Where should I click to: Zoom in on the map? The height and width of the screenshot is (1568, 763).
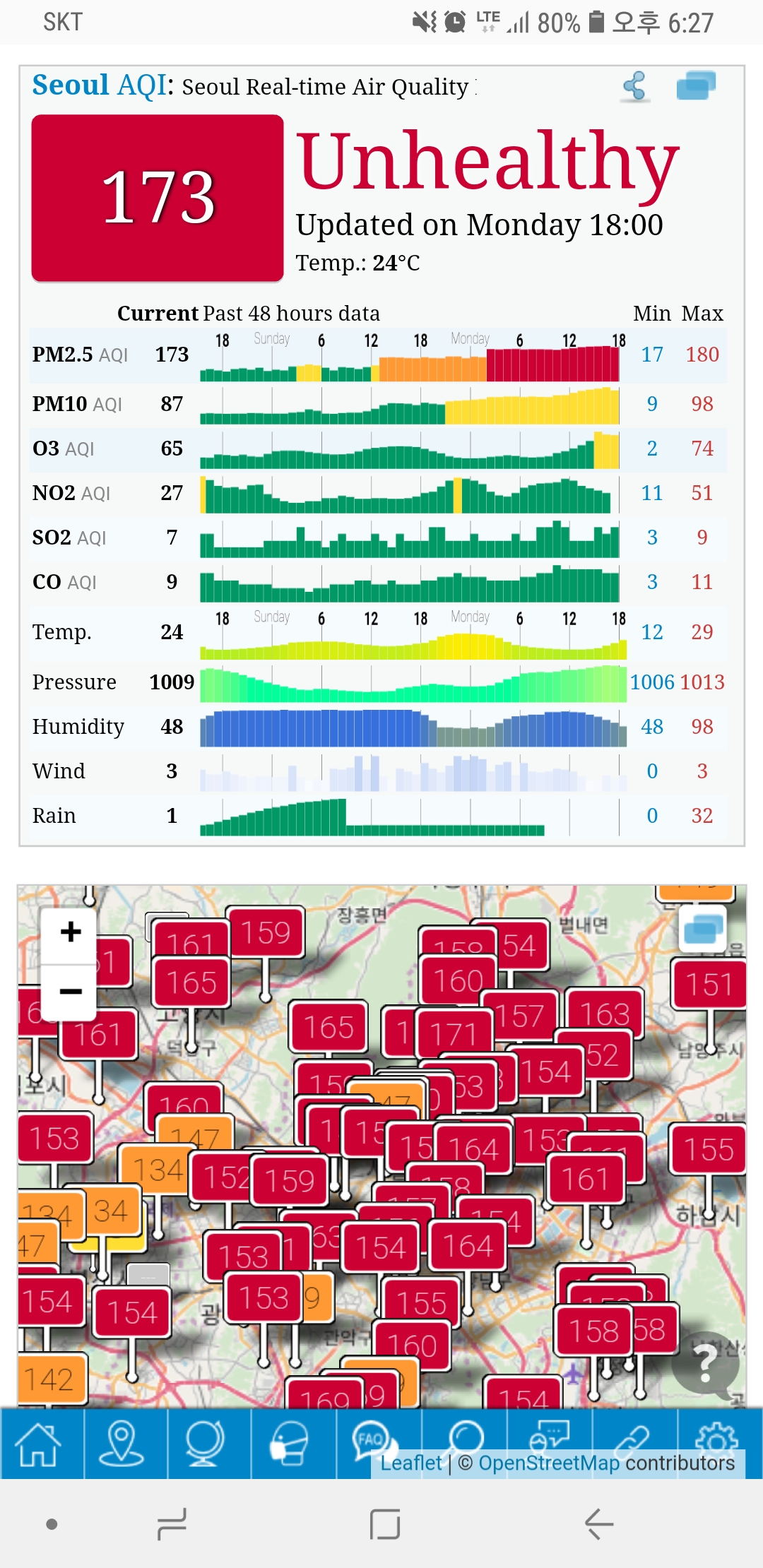[x=70, y=932]
